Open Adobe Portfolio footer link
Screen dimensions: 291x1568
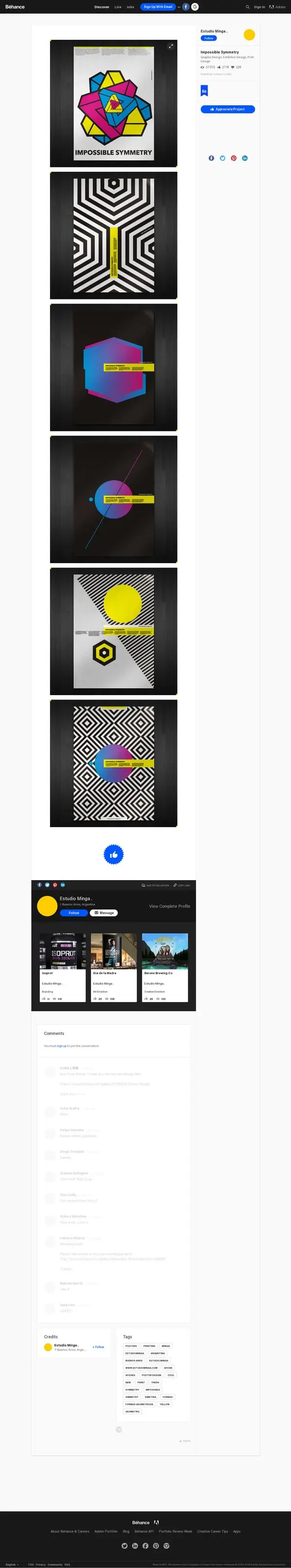coord(106,1532)
